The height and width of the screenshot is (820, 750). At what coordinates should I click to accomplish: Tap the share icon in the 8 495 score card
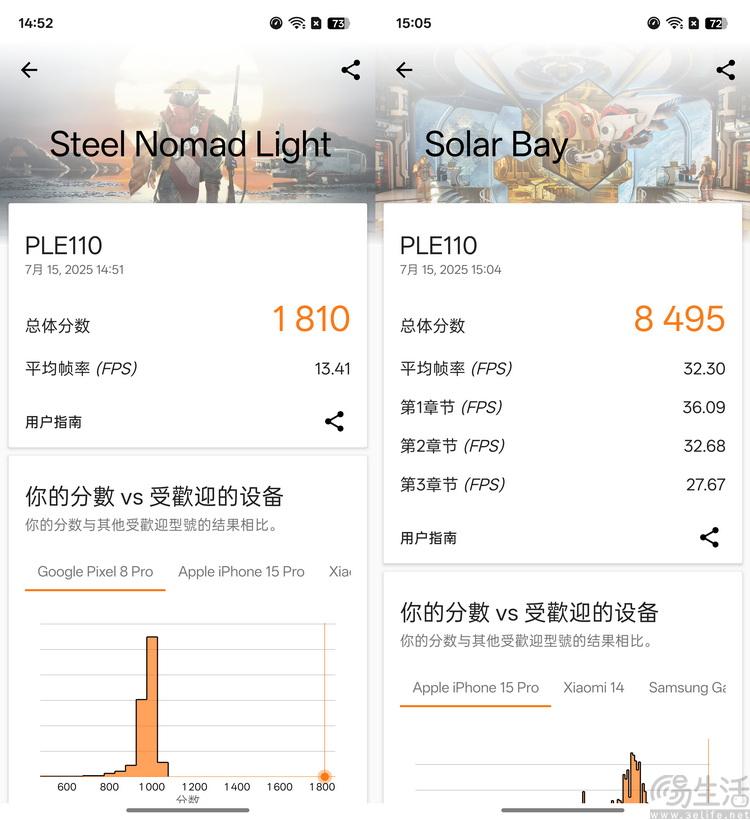click(x=709, y=537)
